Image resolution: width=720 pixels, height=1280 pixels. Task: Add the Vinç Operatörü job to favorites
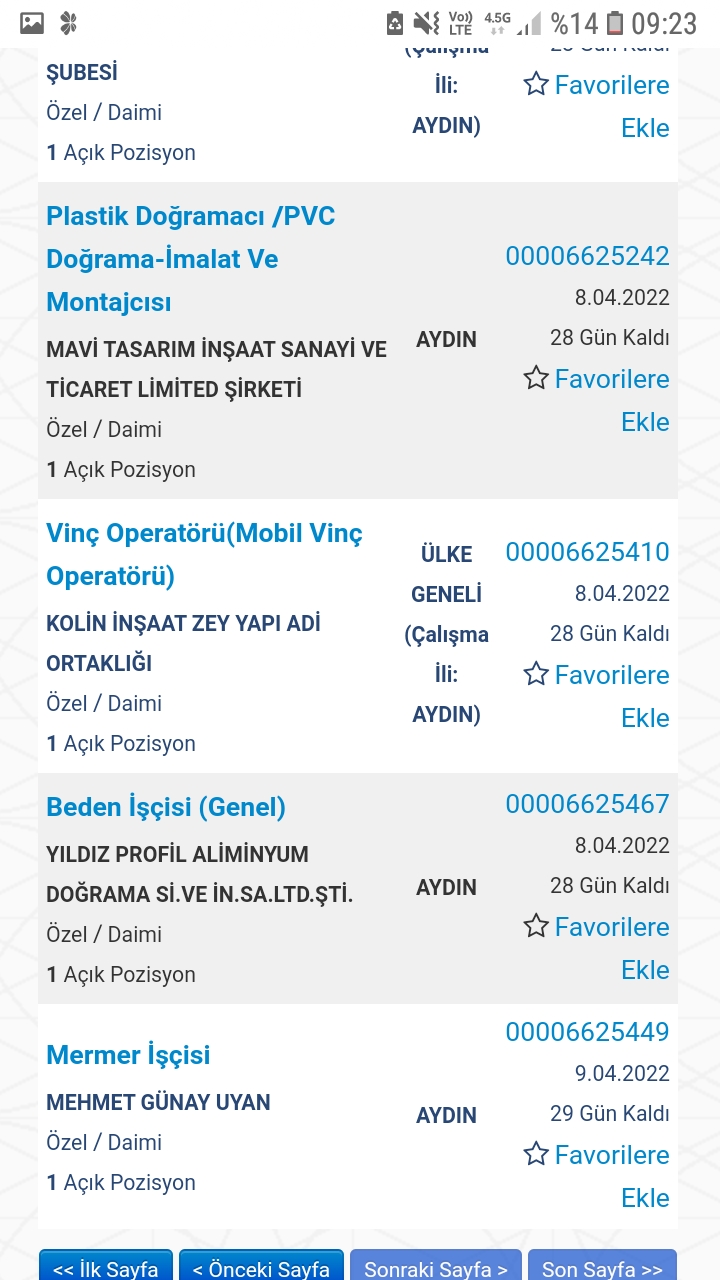click(597, 696)
